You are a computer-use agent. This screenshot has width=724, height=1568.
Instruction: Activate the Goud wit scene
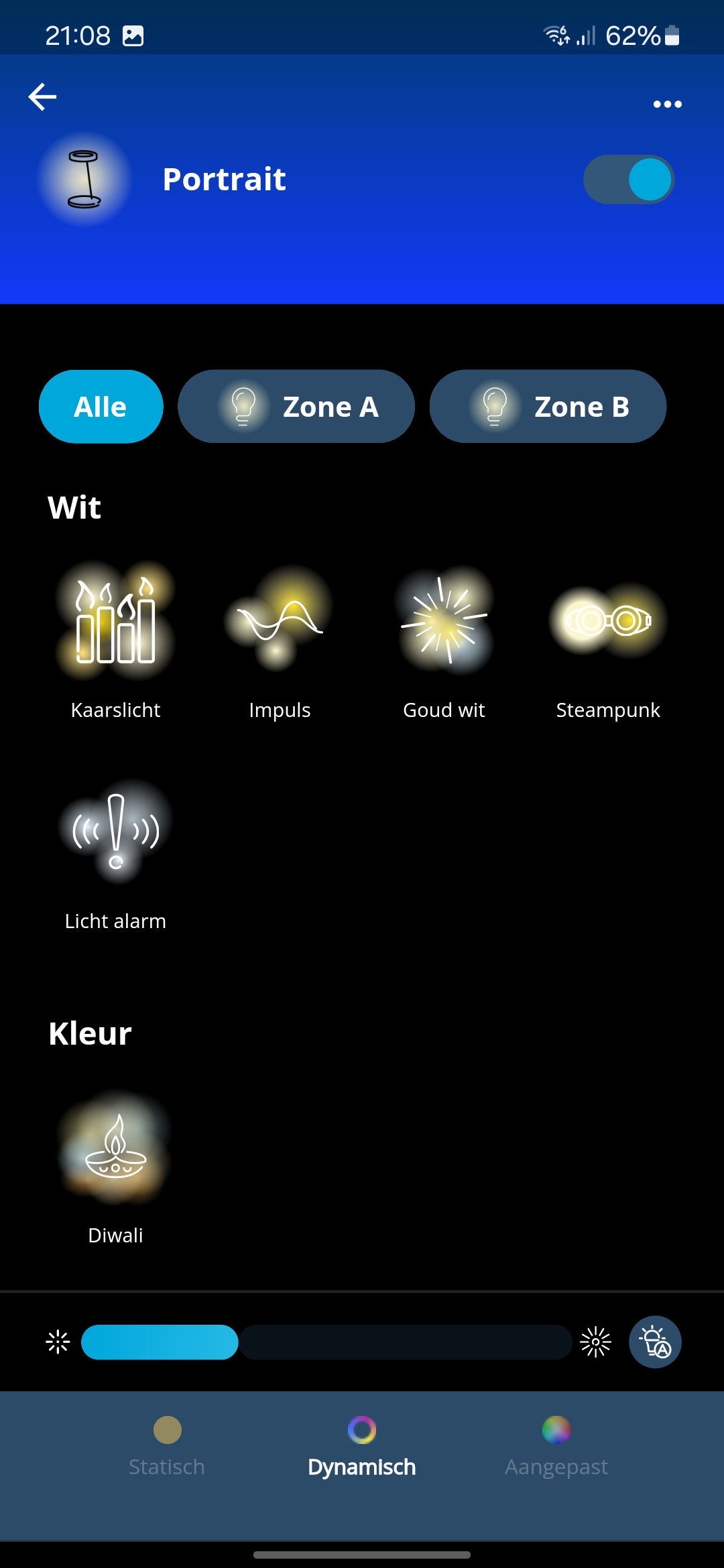tap(444, 640)
